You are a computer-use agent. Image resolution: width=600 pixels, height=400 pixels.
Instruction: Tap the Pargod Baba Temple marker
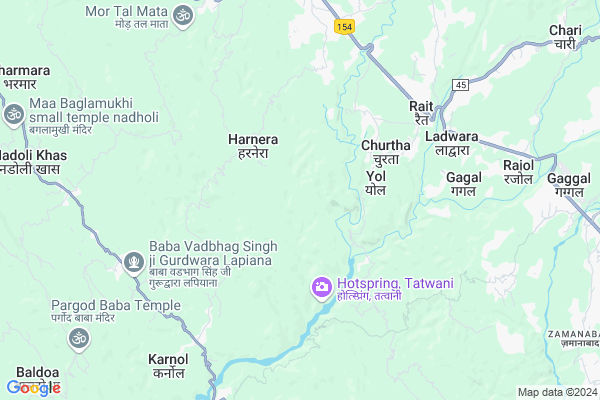click(73, 341)
